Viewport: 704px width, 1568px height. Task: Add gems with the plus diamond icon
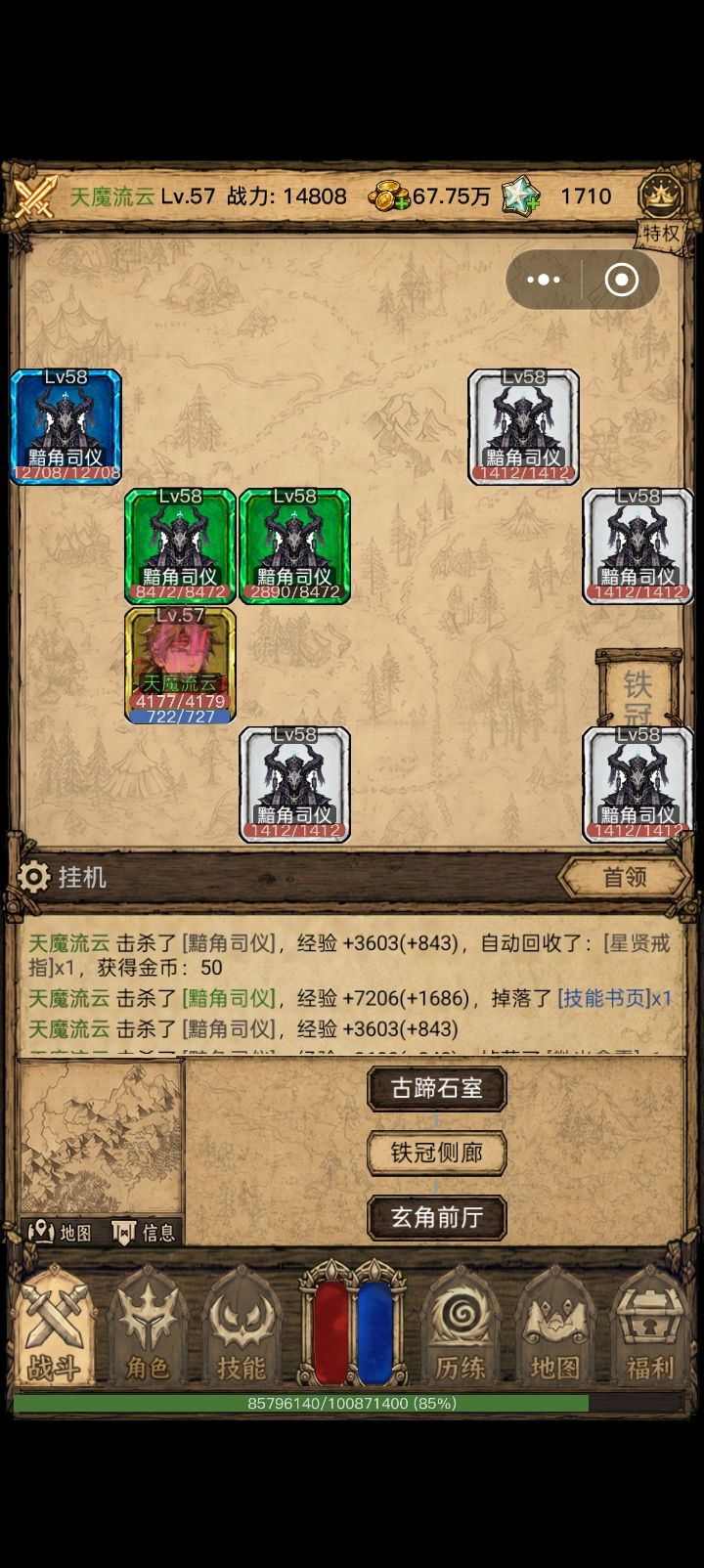(x=520, y=196)
